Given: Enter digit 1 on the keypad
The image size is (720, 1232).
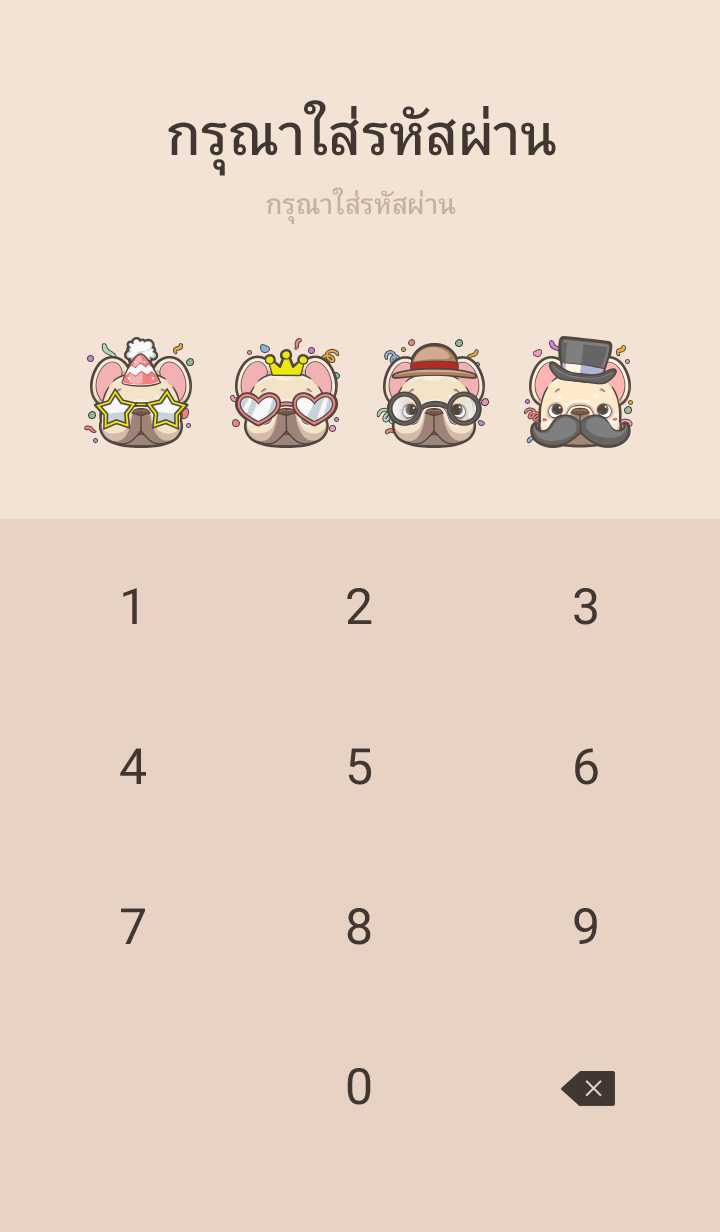Looking at the screenshot, I should tap(132, 607).
